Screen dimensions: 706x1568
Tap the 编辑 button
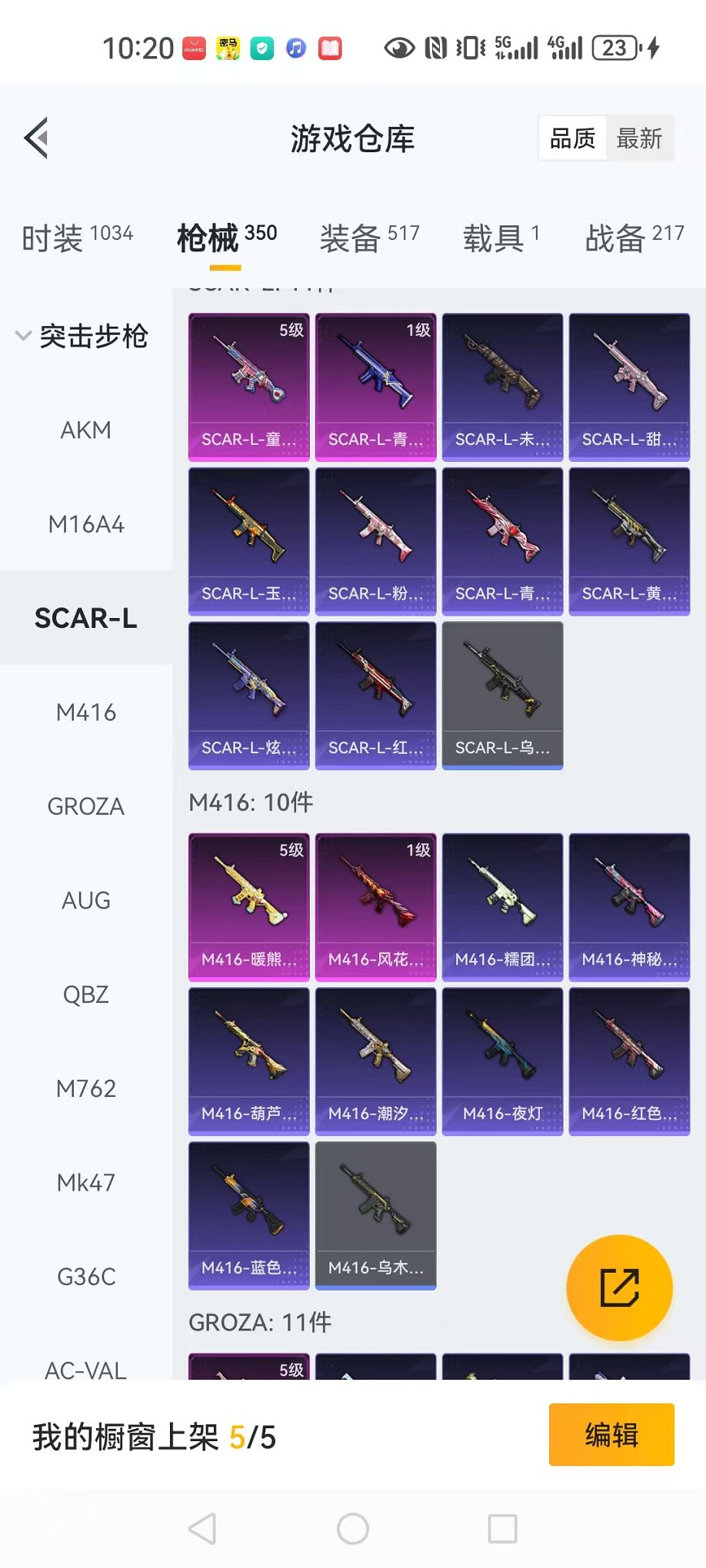[611, 1435]
